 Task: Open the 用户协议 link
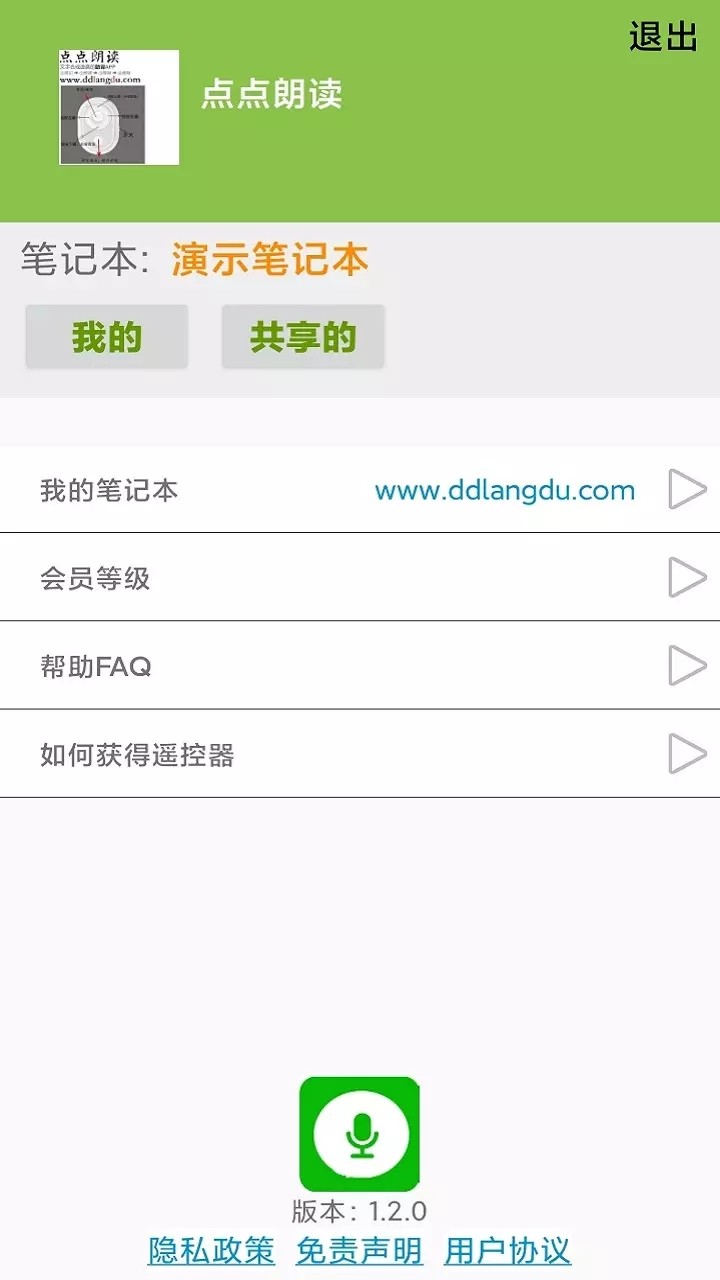pyautogui.click(x=507, y=1250)
